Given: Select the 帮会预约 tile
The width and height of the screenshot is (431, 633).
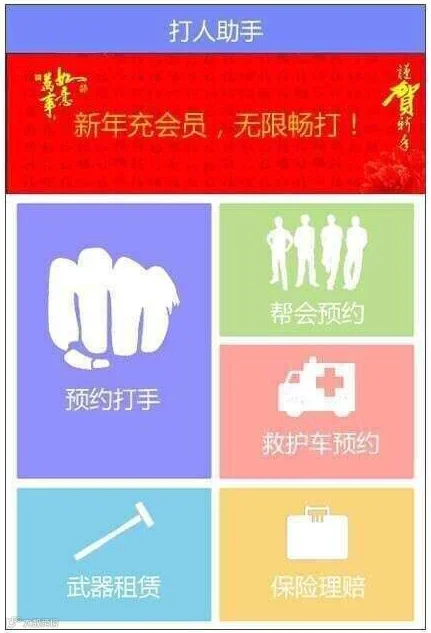Looking at the screenshot, I should click(317, 270).
